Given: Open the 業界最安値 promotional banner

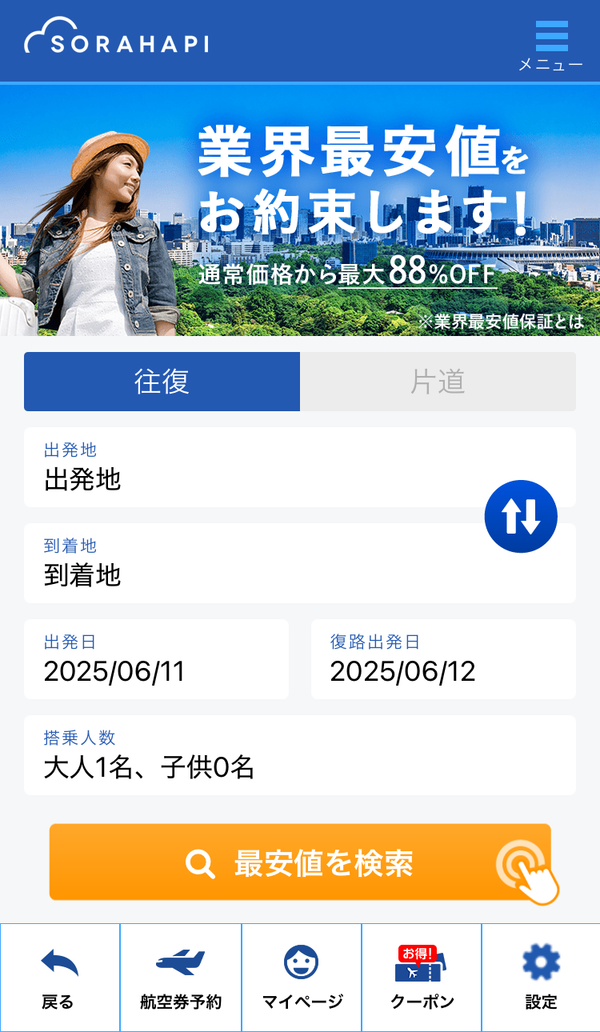Looking at the screenshot, I should [300, 210].
